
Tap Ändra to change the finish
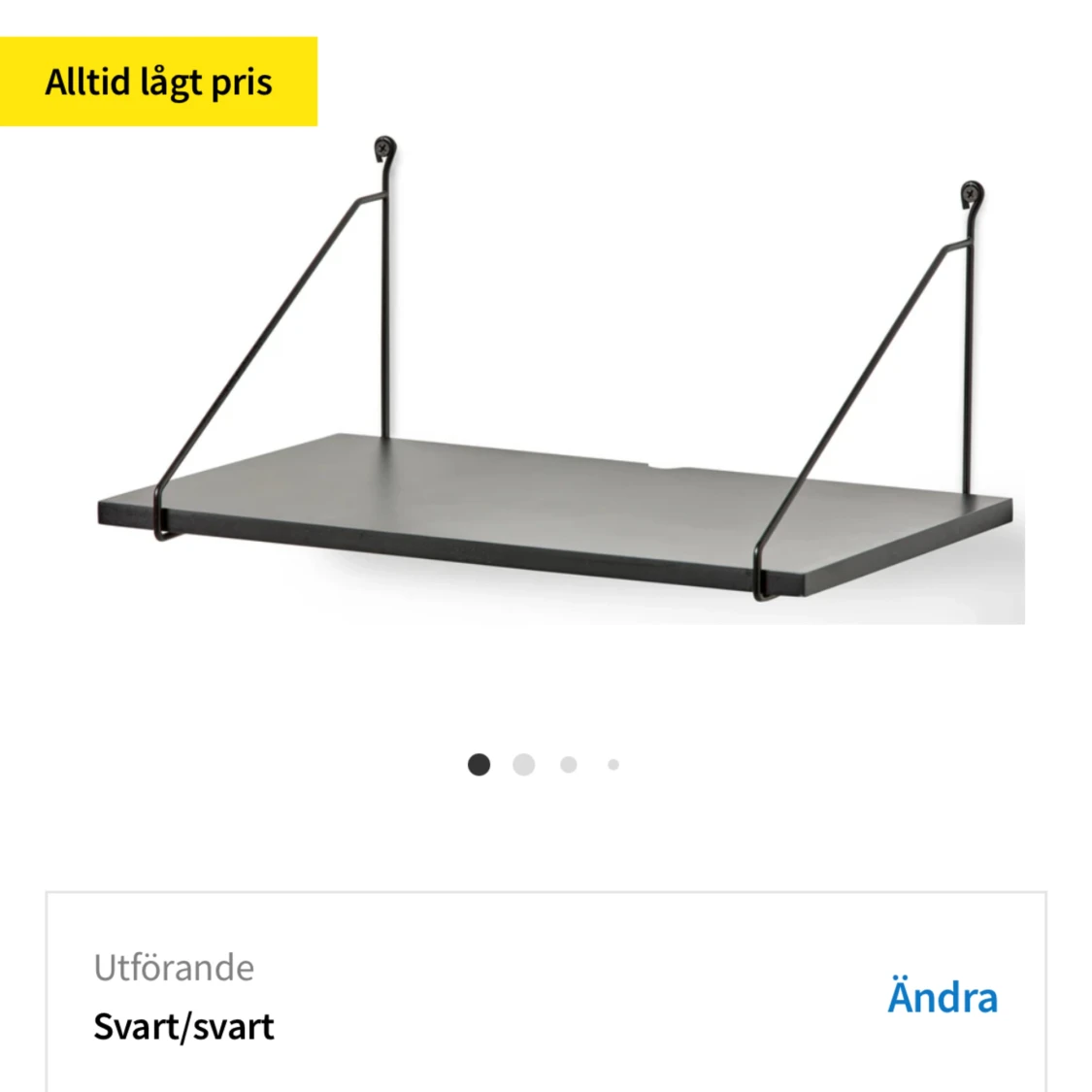pyautogui.click(x=943, y=997)
